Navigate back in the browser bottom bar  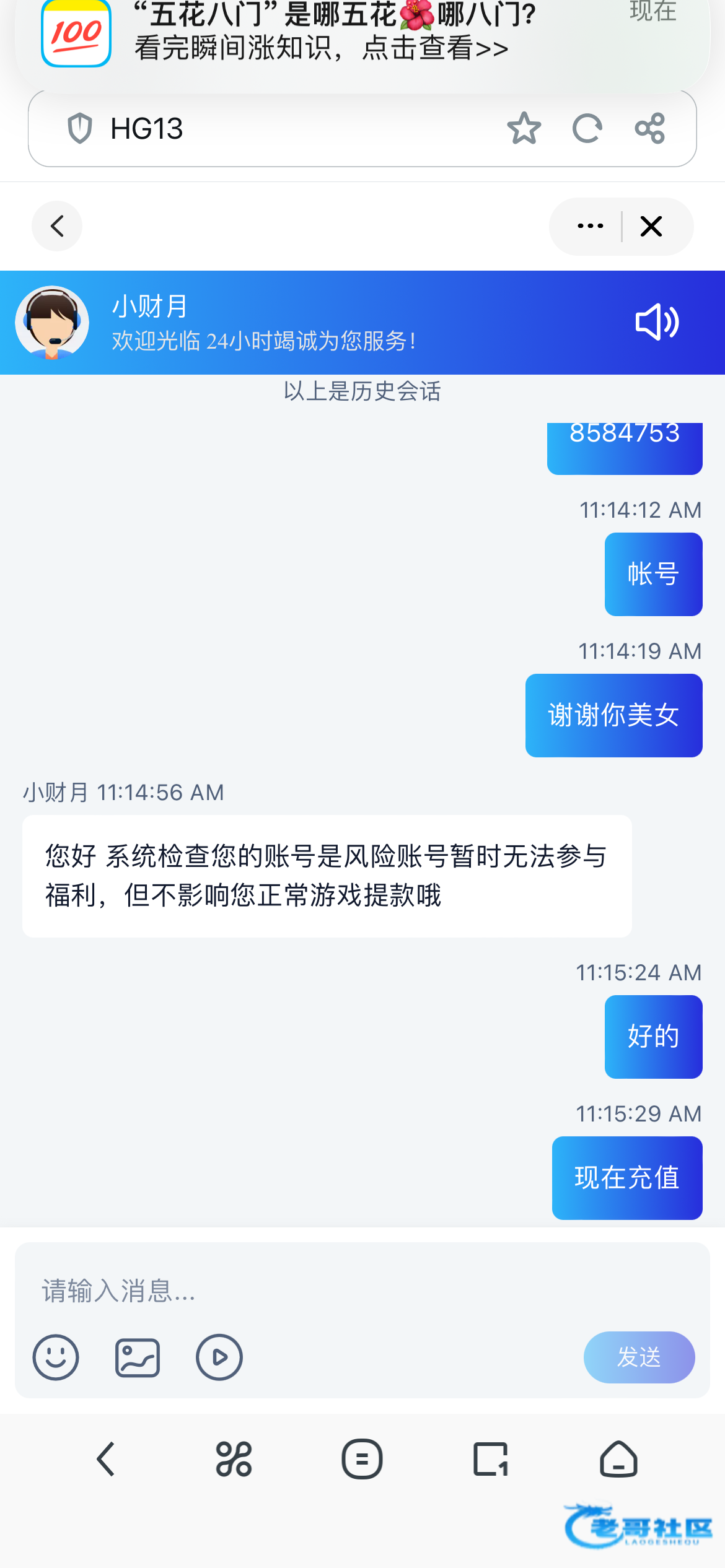click(x=105, y=1459)
